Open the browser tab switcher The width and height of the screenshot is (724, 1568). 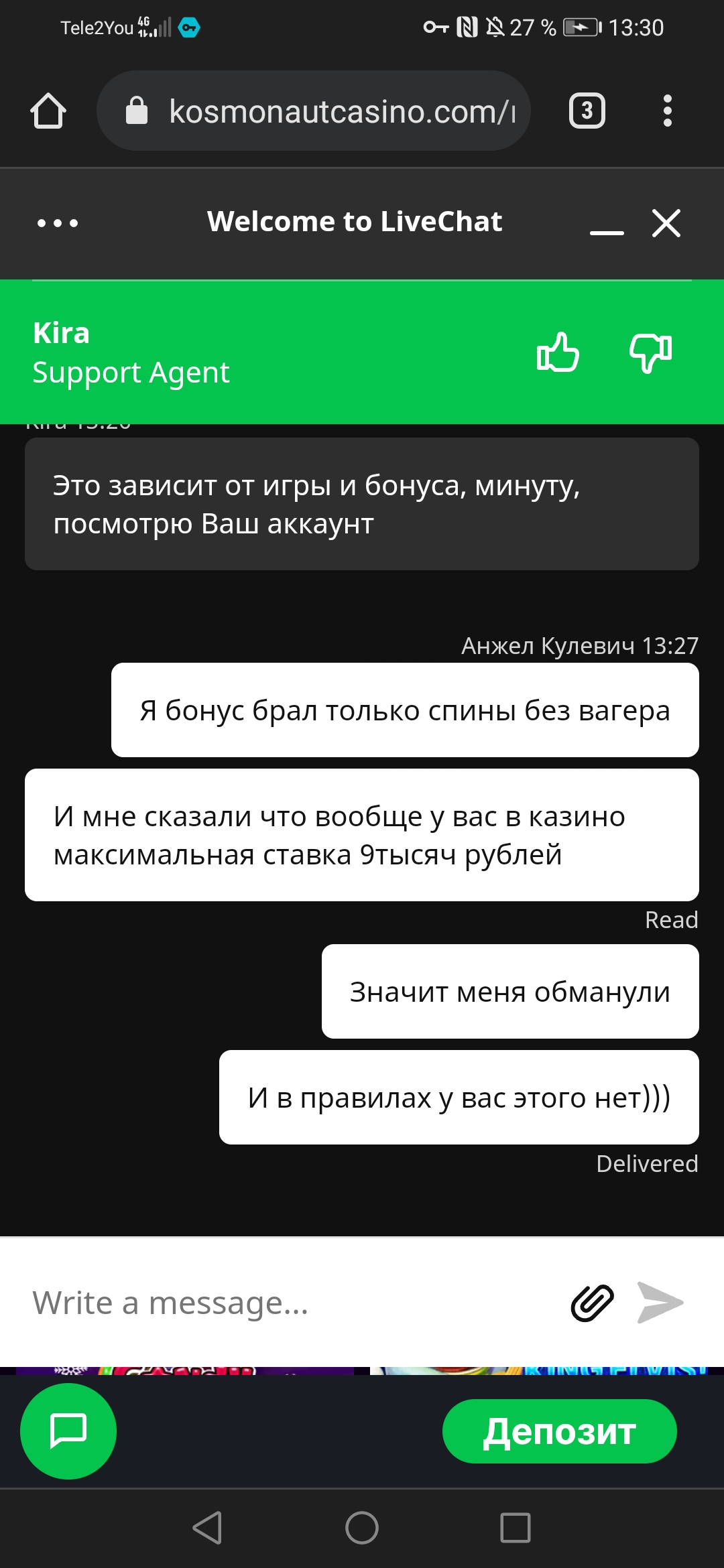tap(587, 111)
